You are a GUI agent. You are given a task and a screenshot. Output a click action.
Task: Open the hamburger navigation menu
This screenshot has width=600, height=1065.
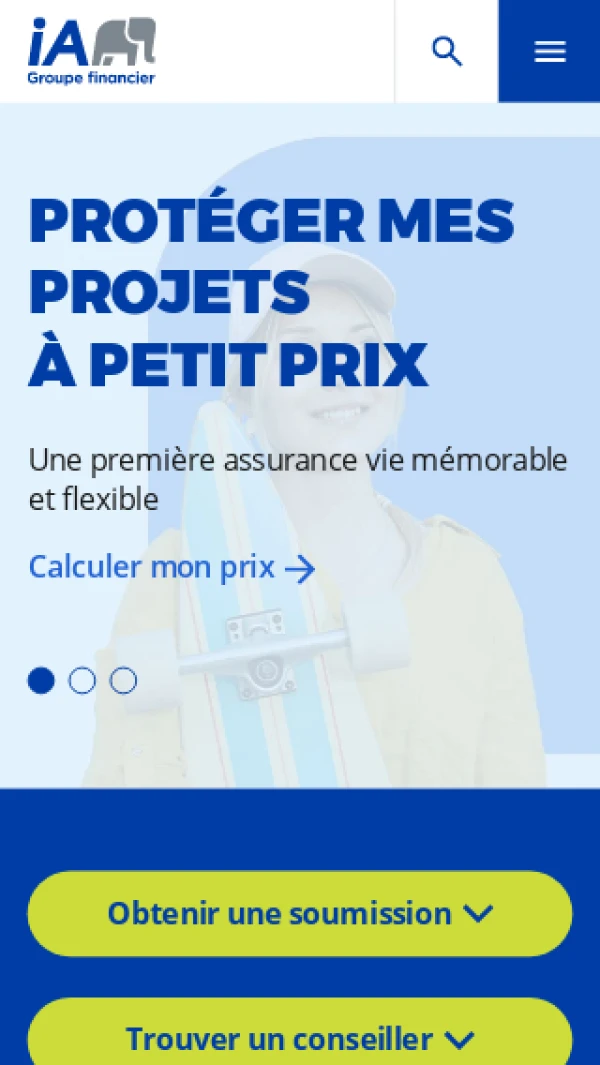(549, 51)
